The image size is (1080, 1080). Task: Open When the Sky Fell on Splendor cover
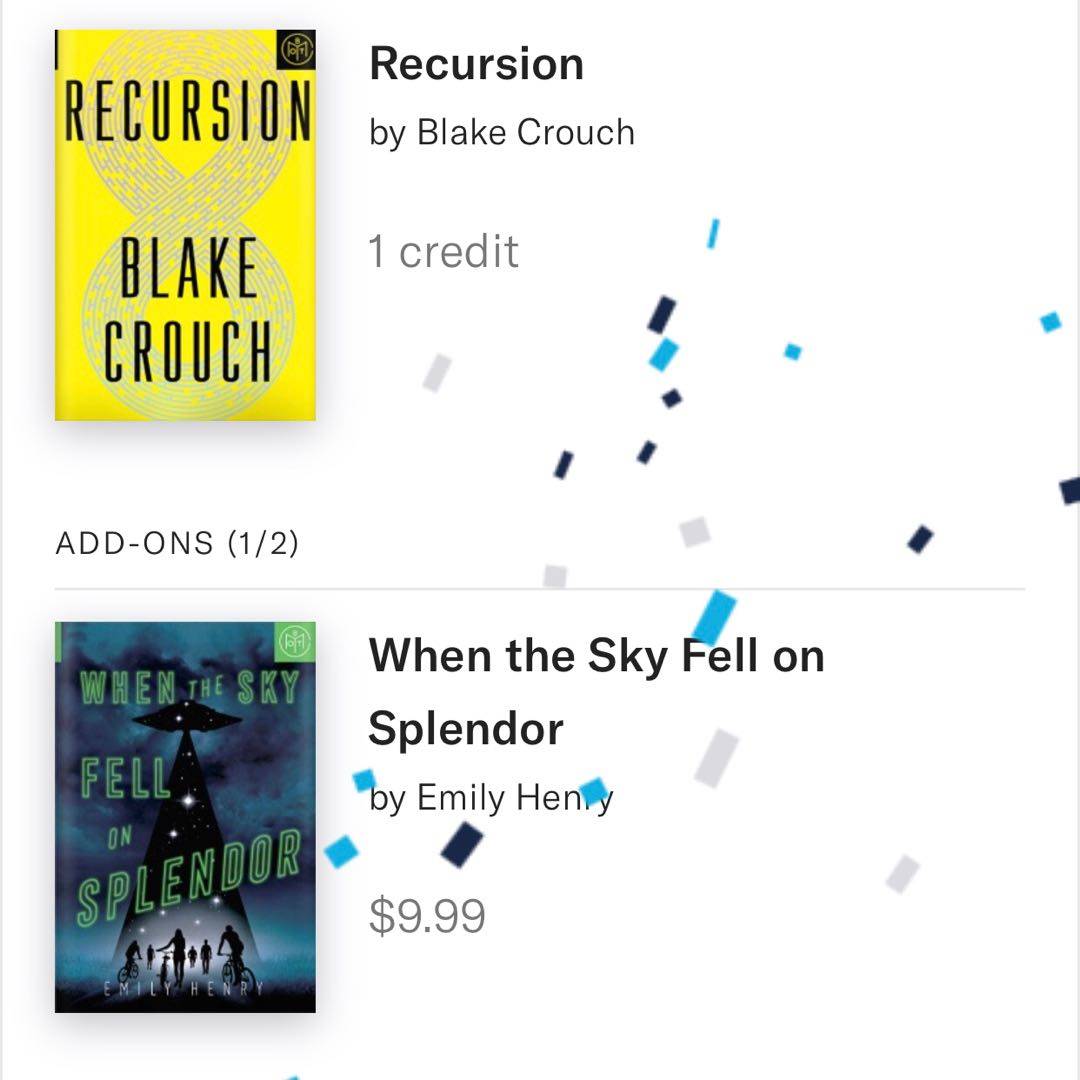[x=185, y=817]
